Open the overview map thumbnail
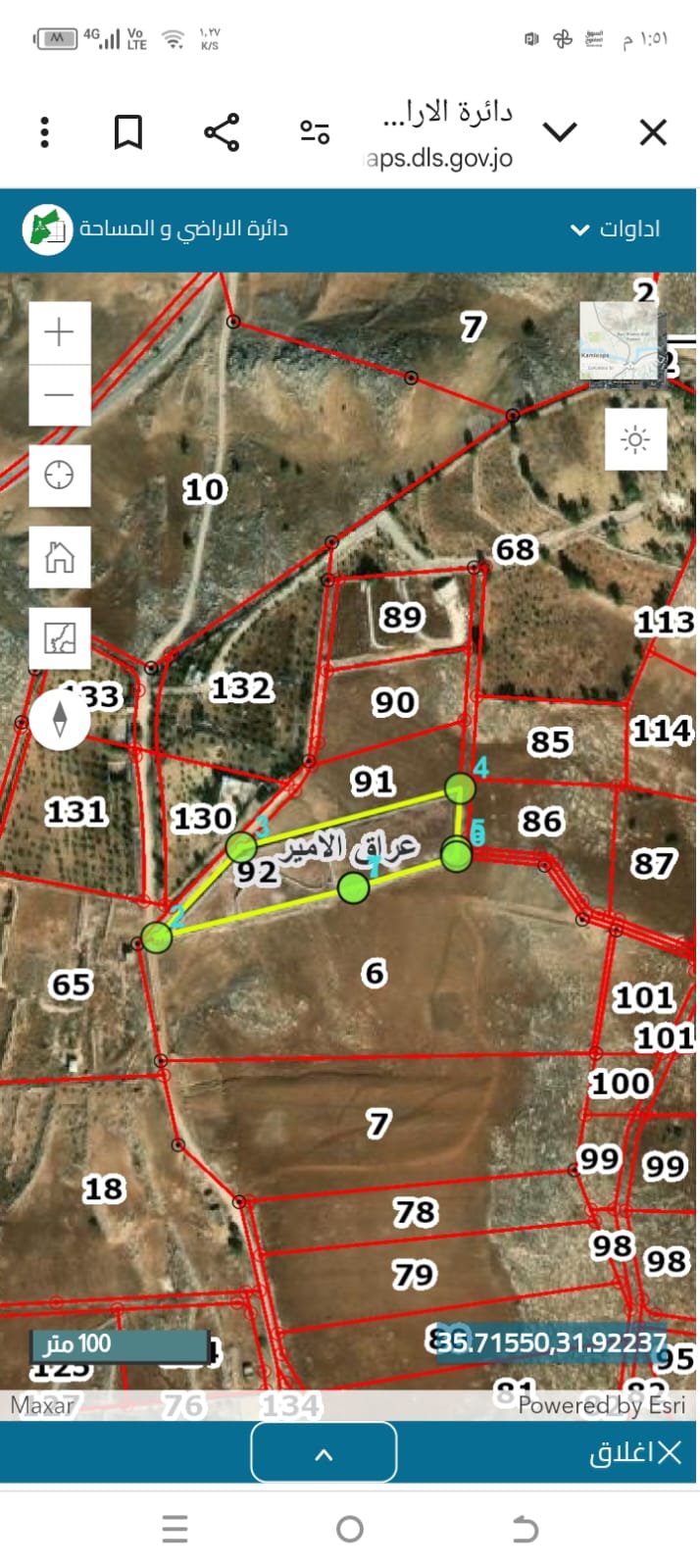Image resolution: width=700 pixels, height=1568 pixels. tap(624, 341)
